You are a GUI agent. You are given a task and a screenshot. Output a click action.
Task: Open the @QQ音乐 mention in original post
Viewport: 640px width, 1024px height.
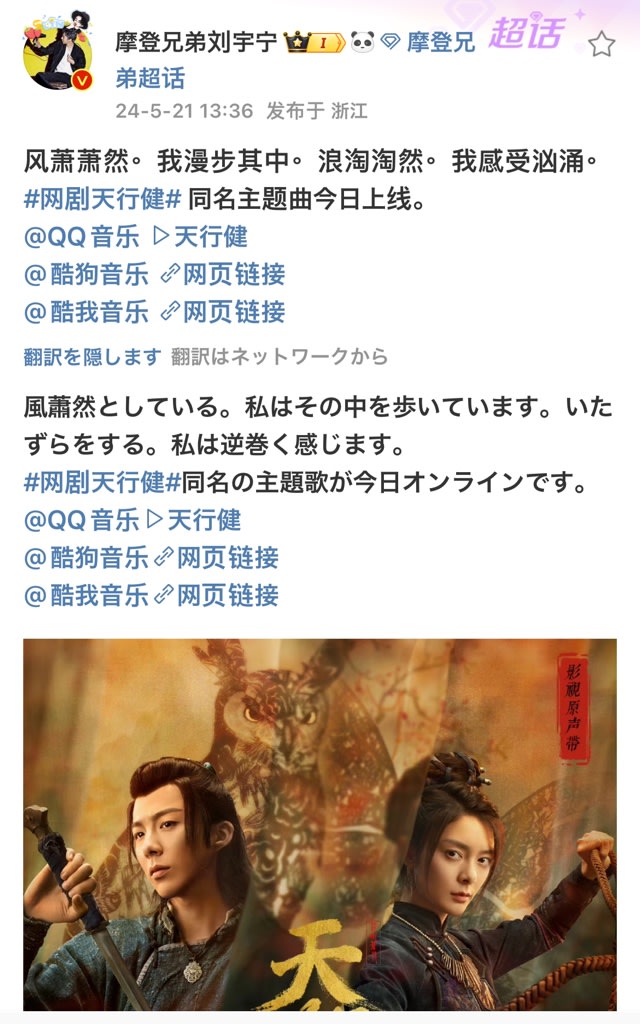pyautogui.click(x=85, y=237)
